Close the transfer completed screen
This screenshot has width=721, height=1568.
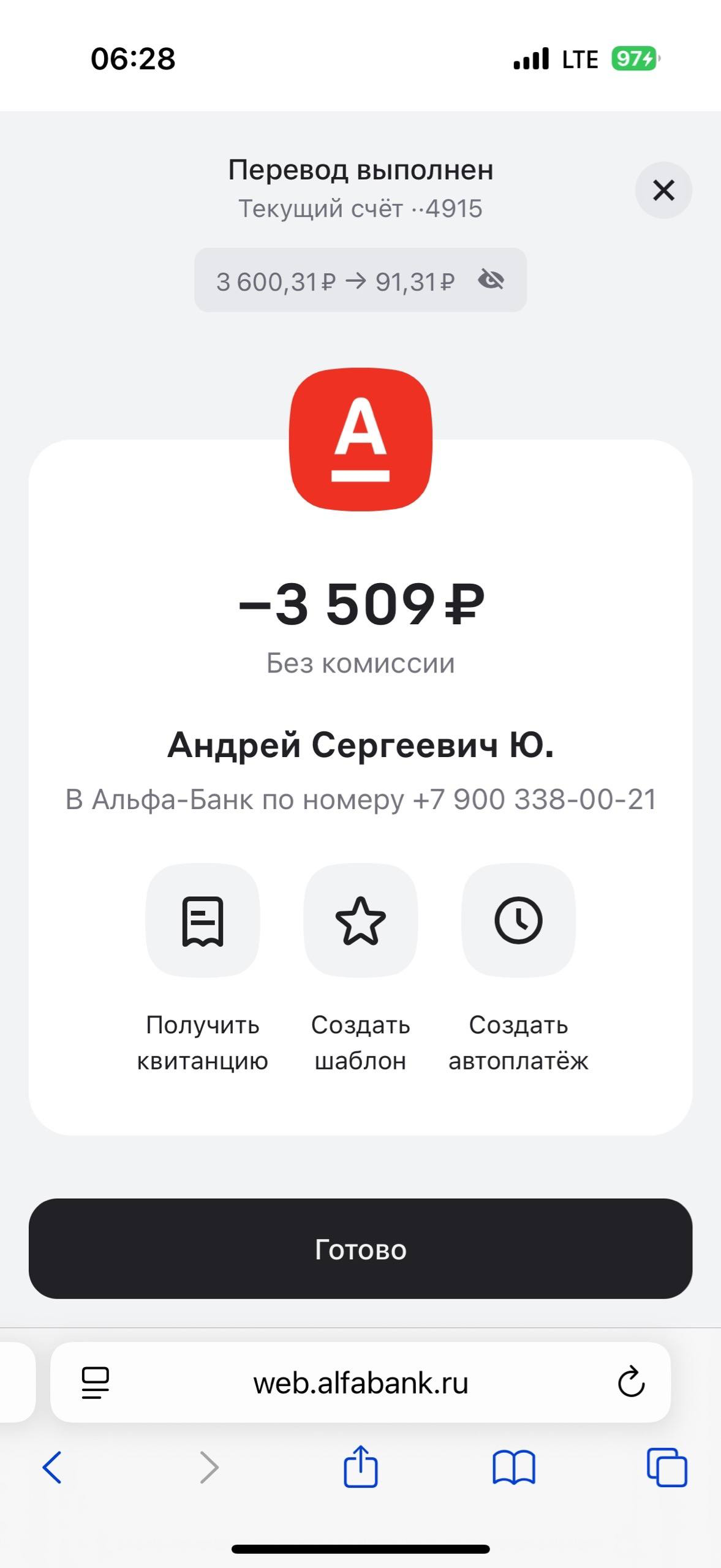(x=663, y=190)
